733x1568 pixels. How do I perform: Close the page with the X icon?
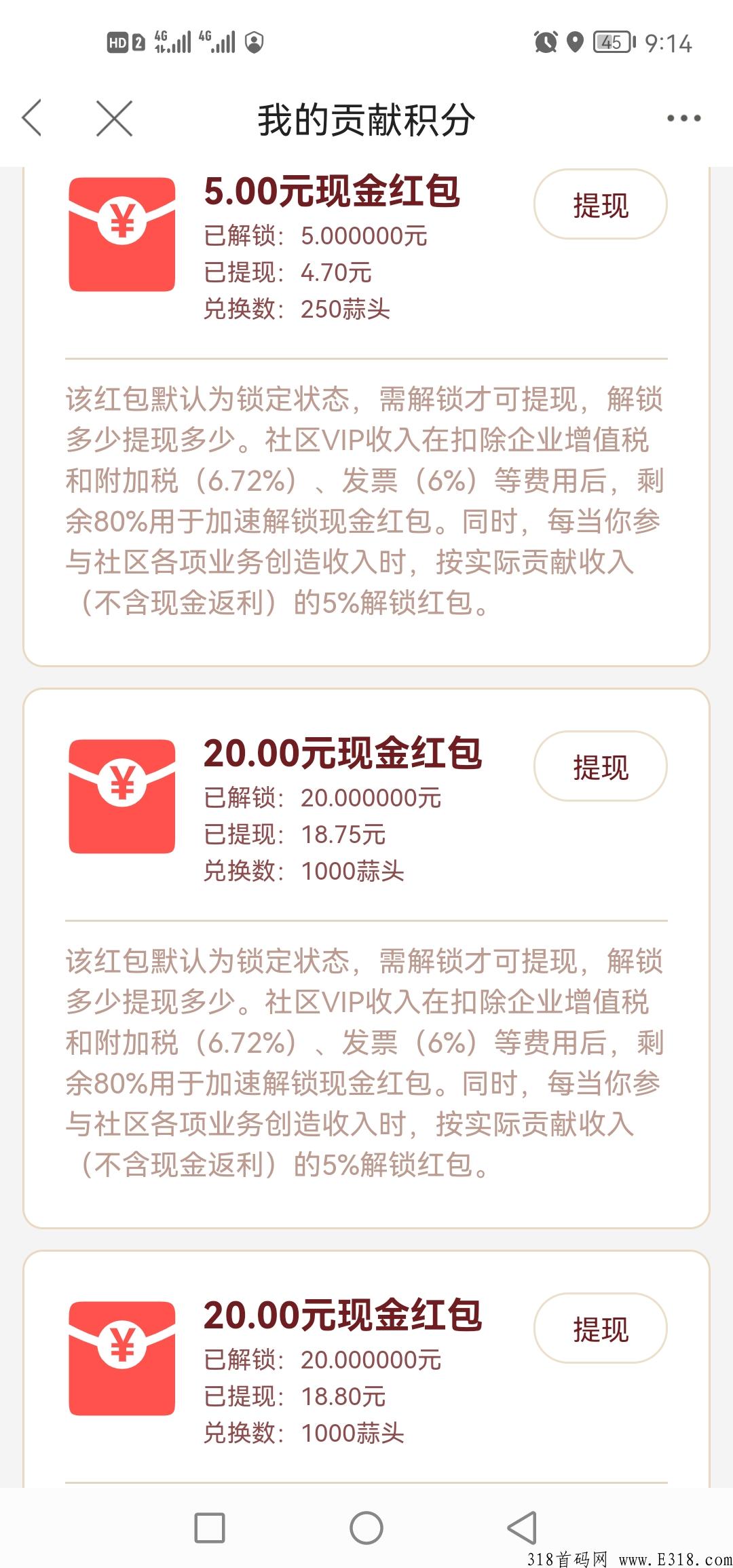pos(114,118)
